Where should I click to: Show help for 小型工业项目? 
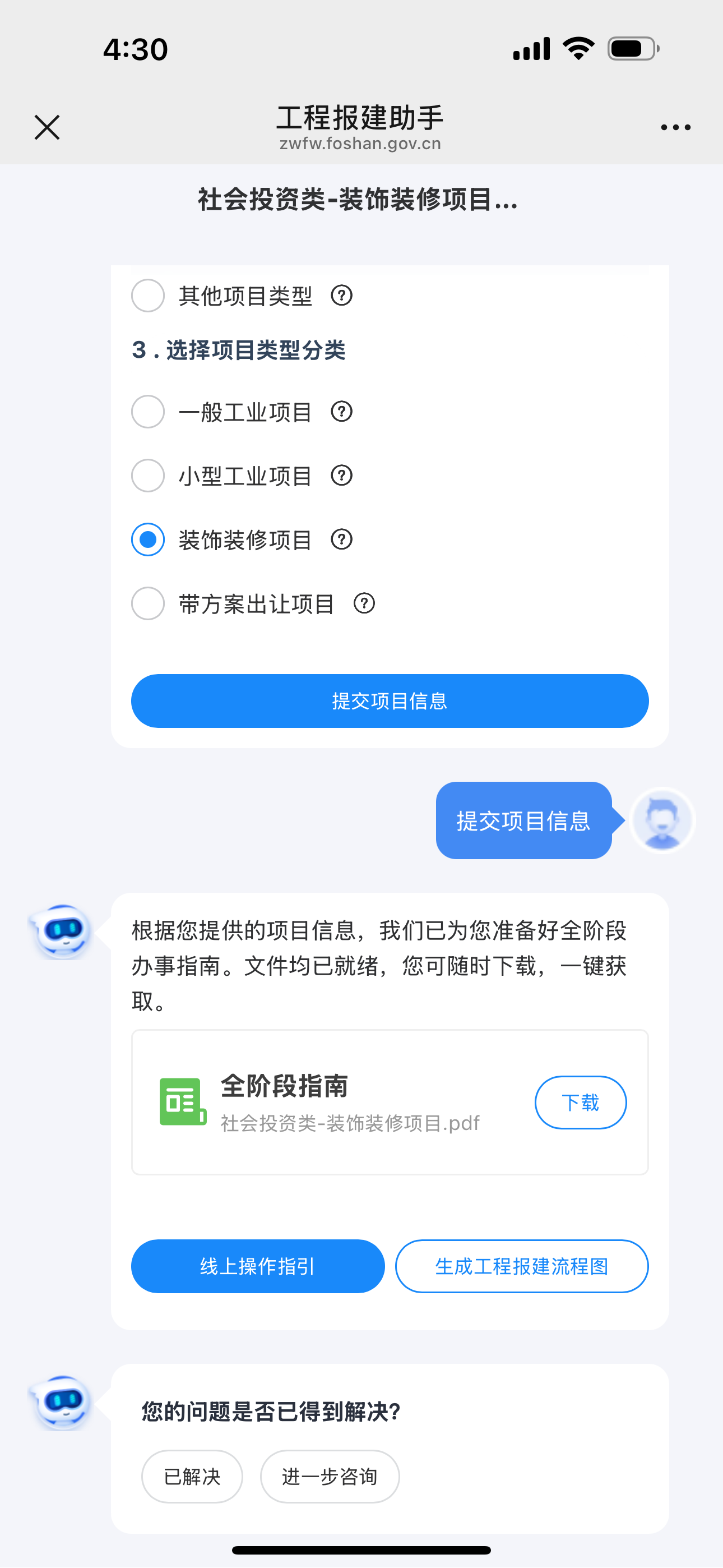tap(341, 476)
